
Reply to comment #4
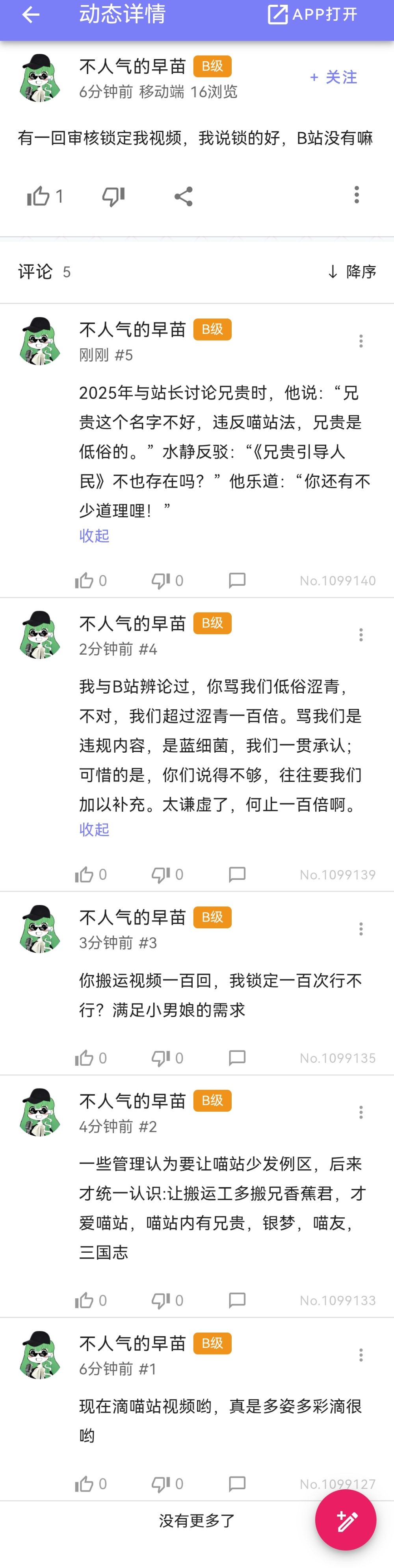[237, 875]
